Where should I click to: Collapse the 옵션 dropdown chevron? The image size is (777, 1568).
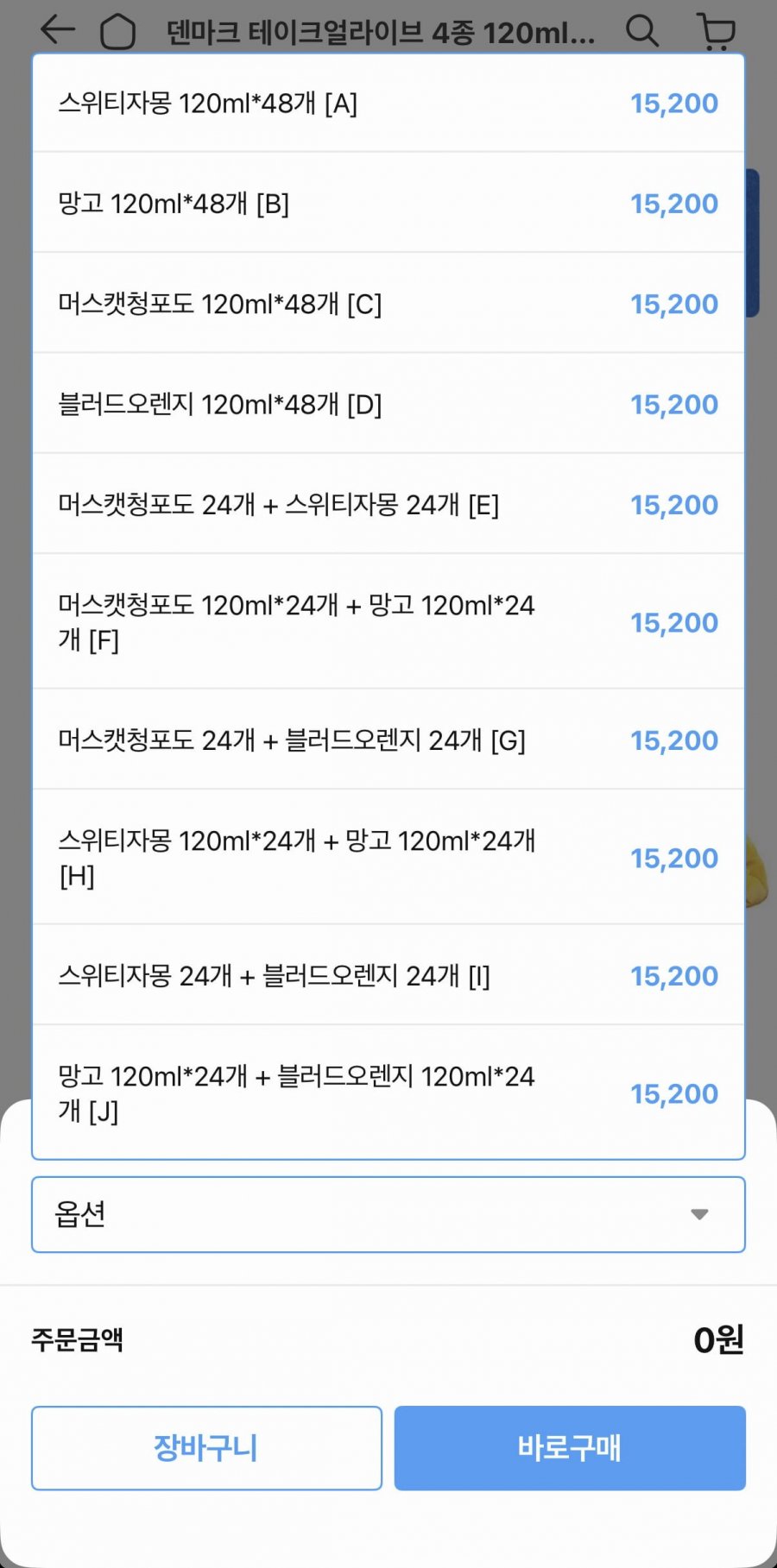pos(699,1213)
